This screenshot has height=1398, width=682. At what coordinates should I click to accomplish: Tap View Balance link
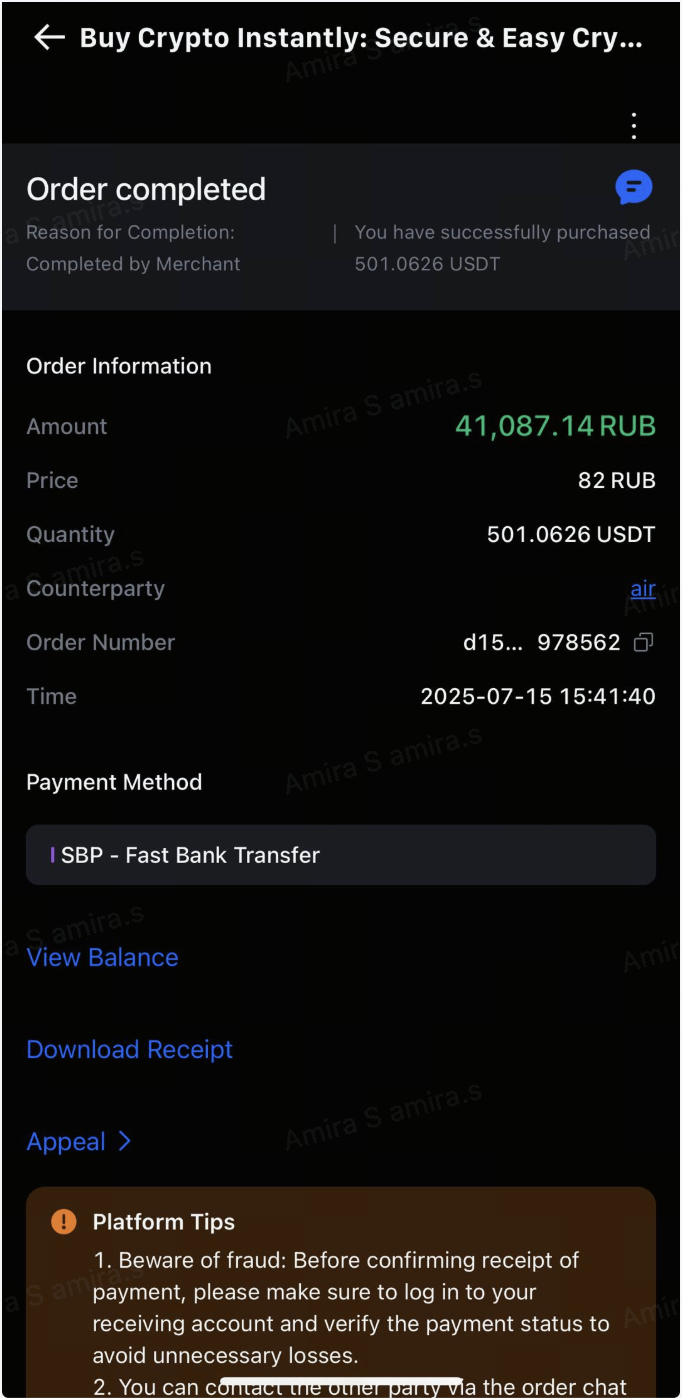point(102,957)
